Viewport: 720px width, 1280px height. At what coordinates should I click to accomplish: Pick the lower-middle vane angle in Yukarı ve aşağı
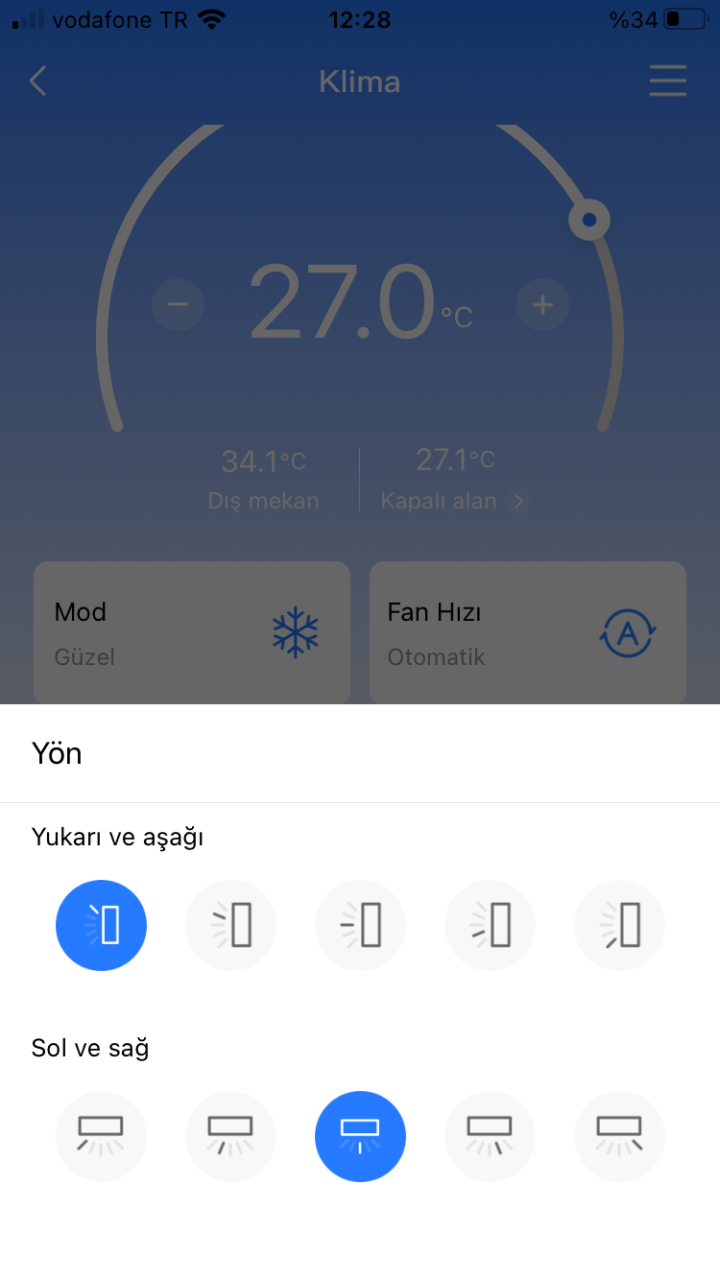tap(490, 925)
